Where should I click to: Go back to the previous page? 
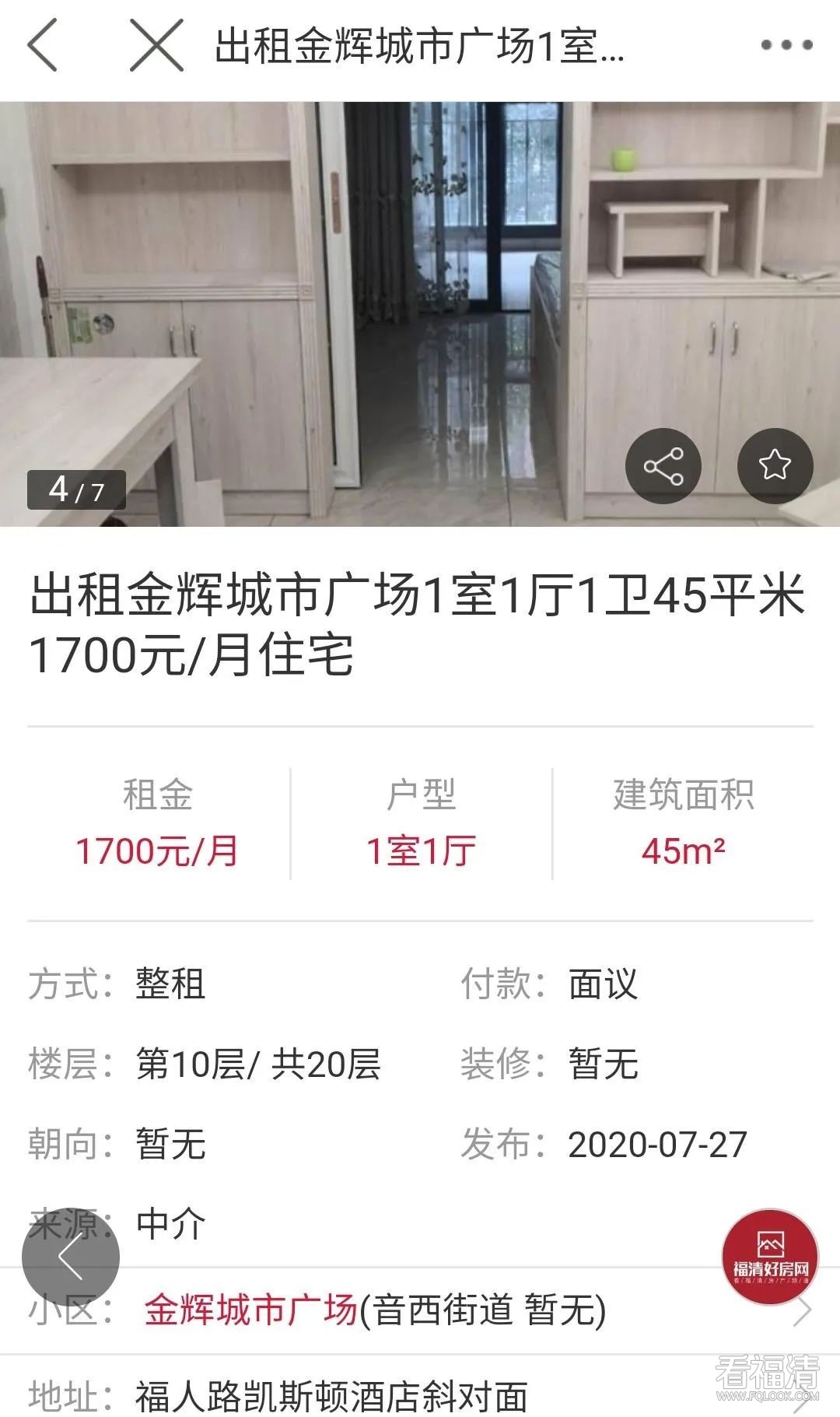point(43,45)
